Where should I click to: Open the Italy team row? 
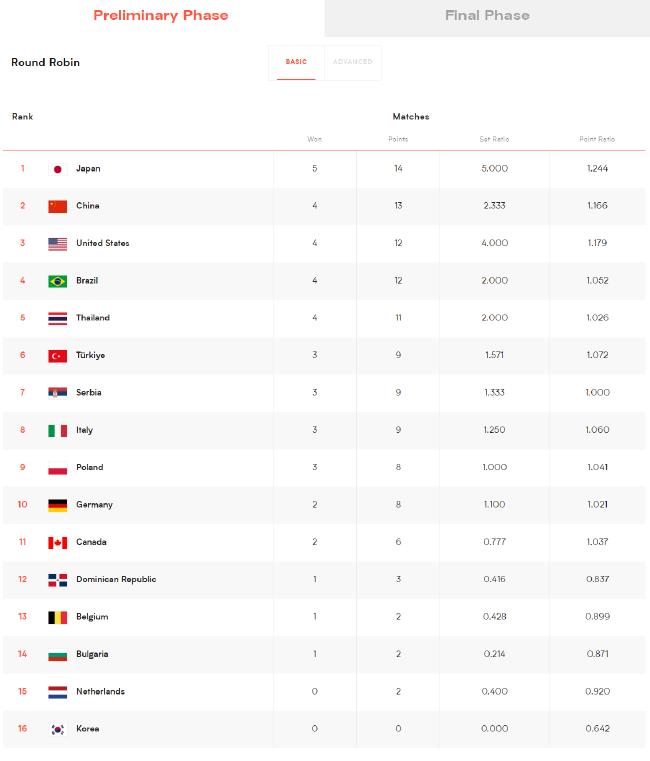point(84,430)
